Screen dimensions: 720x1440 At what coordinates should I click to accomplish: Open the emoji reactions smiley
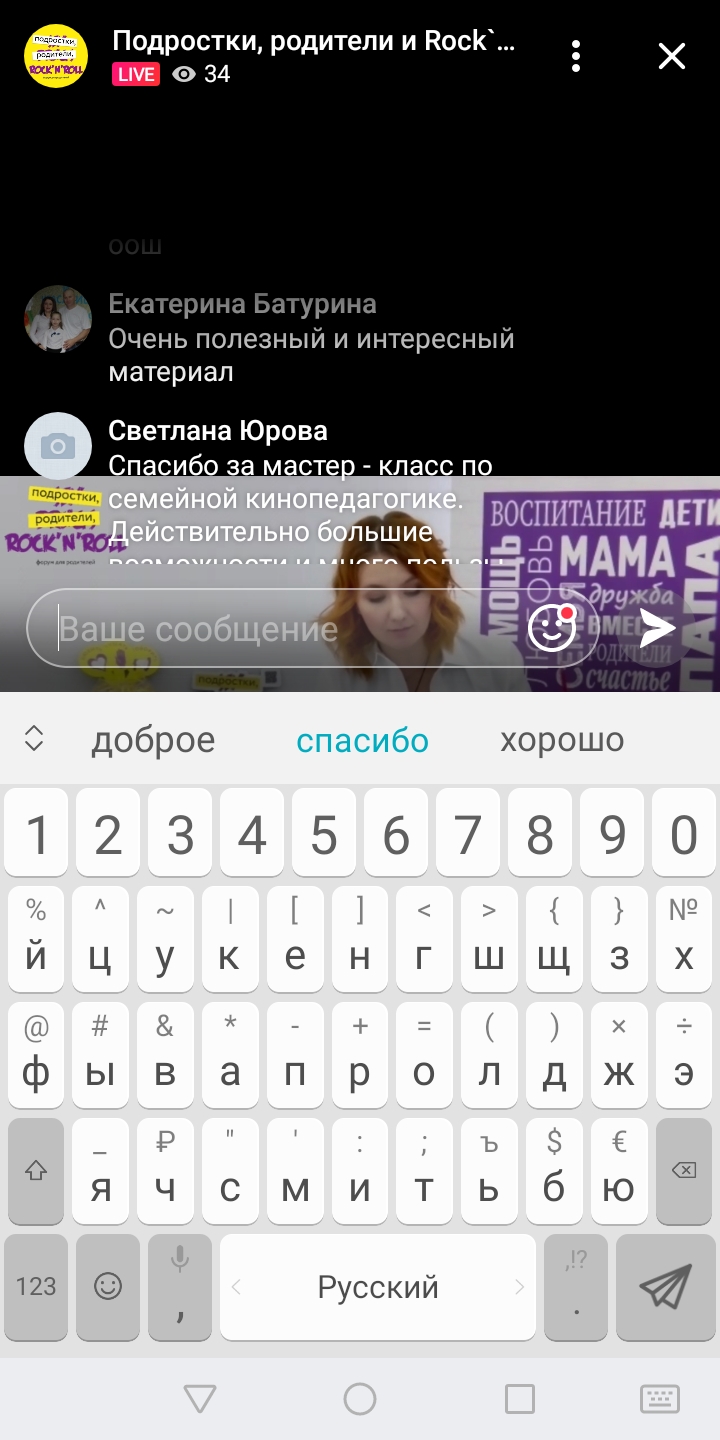tap(552, 629)
